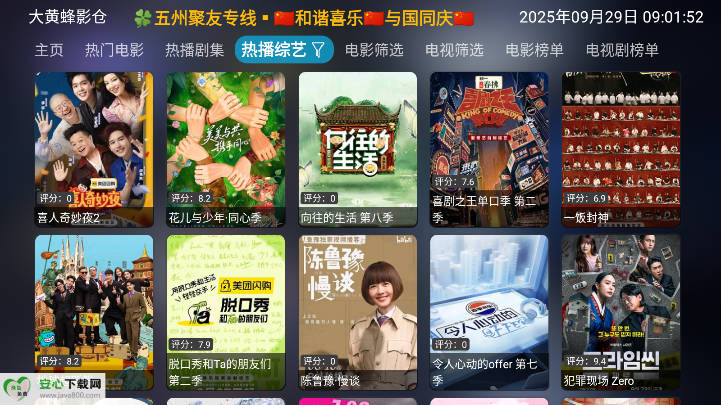Open the 电影榜单 tab

click(534, 50)
